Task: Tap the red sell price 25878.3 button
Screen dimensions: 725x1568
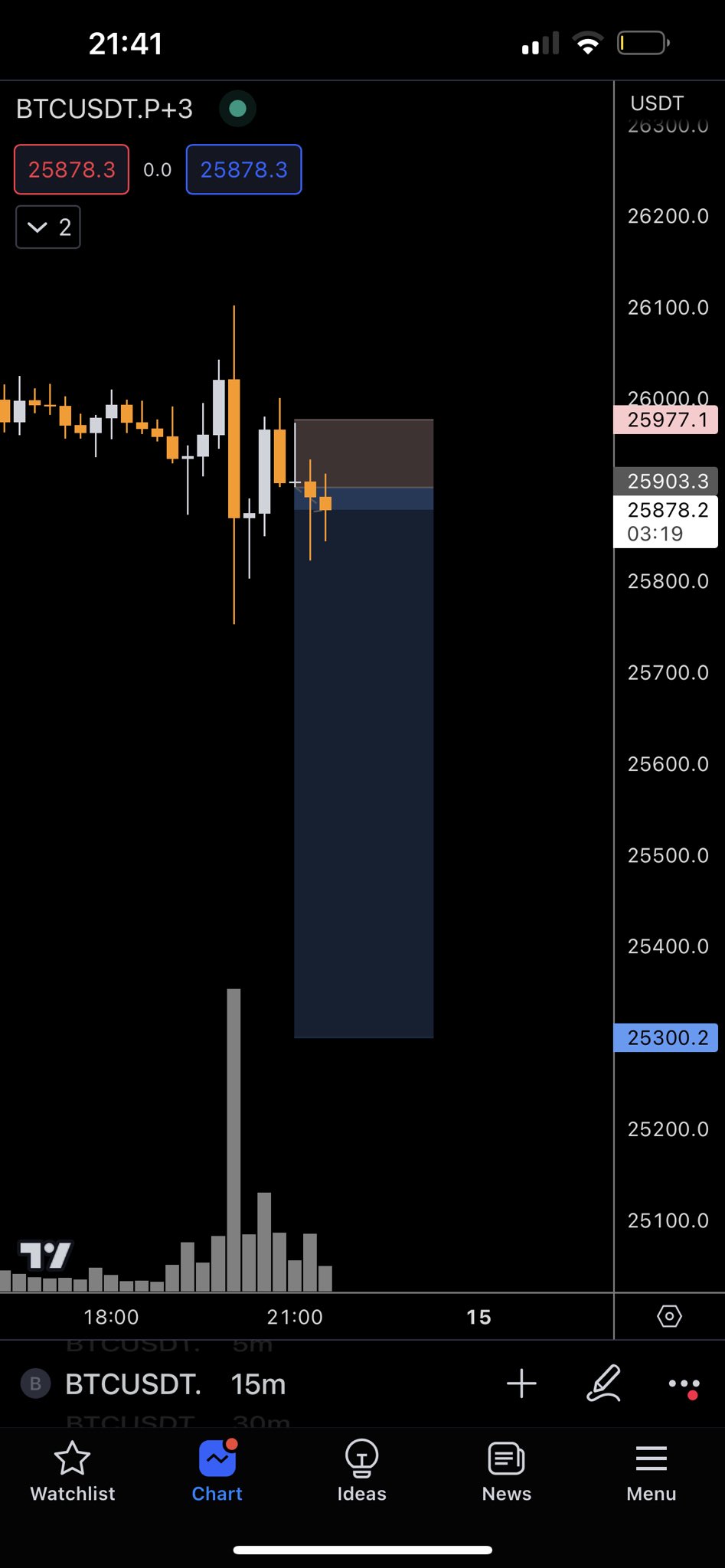Action: click(x=72, y=169)
